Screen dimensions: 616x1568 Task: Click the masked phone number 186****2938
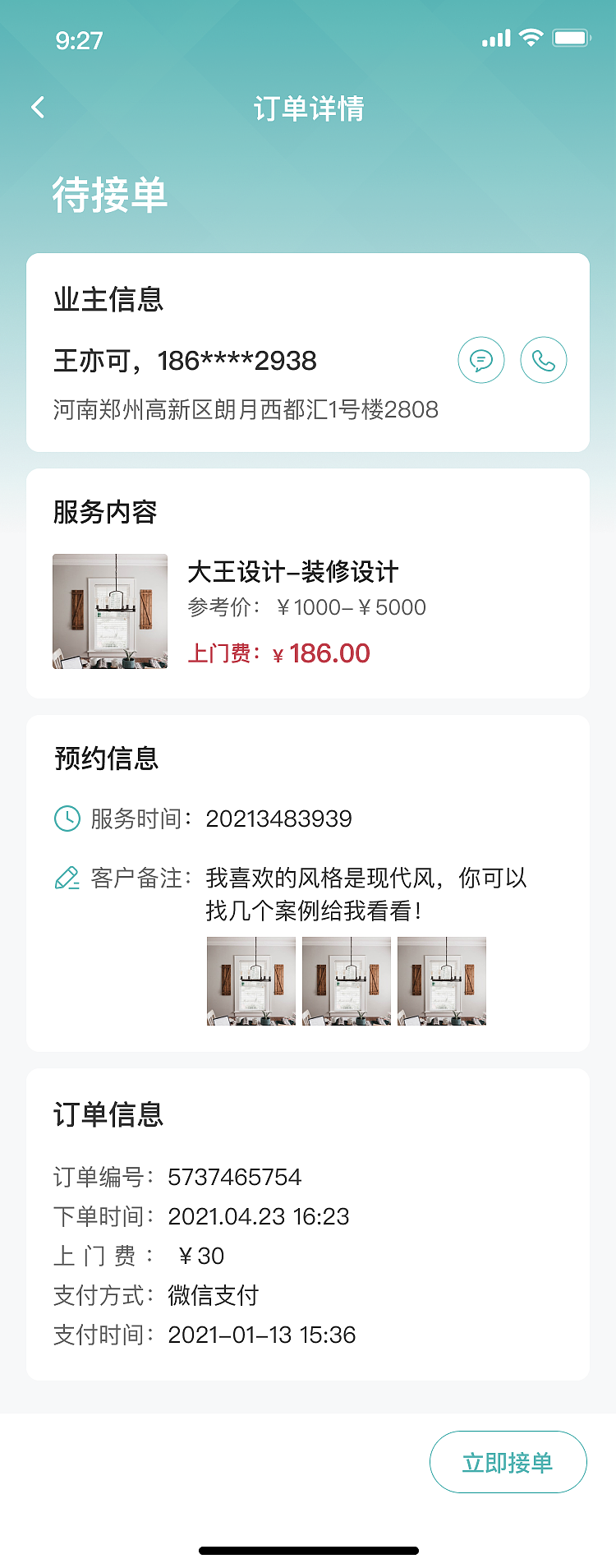pyautogui.click(x=234, y=360)
